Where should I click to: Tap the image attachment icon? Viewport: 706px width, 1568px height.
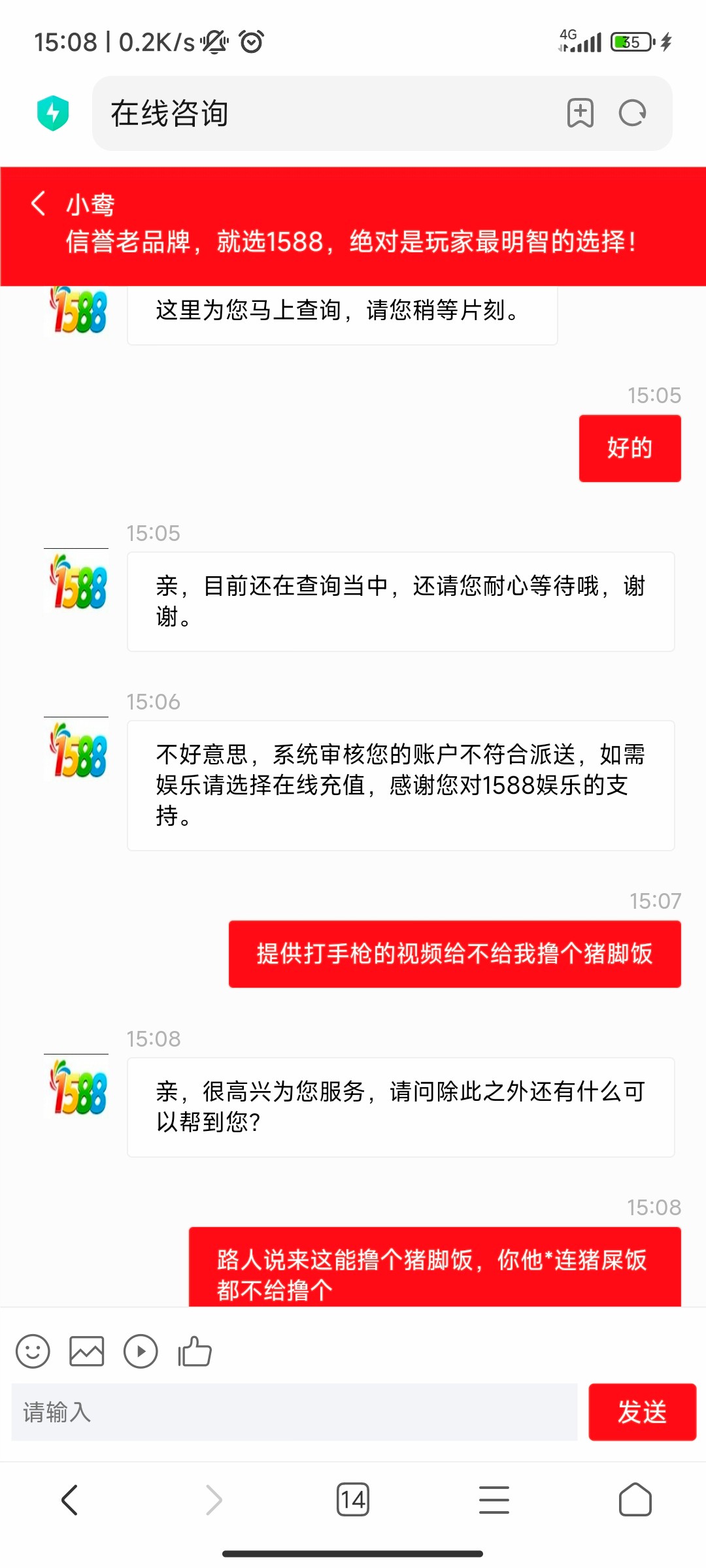(84, 1350)
